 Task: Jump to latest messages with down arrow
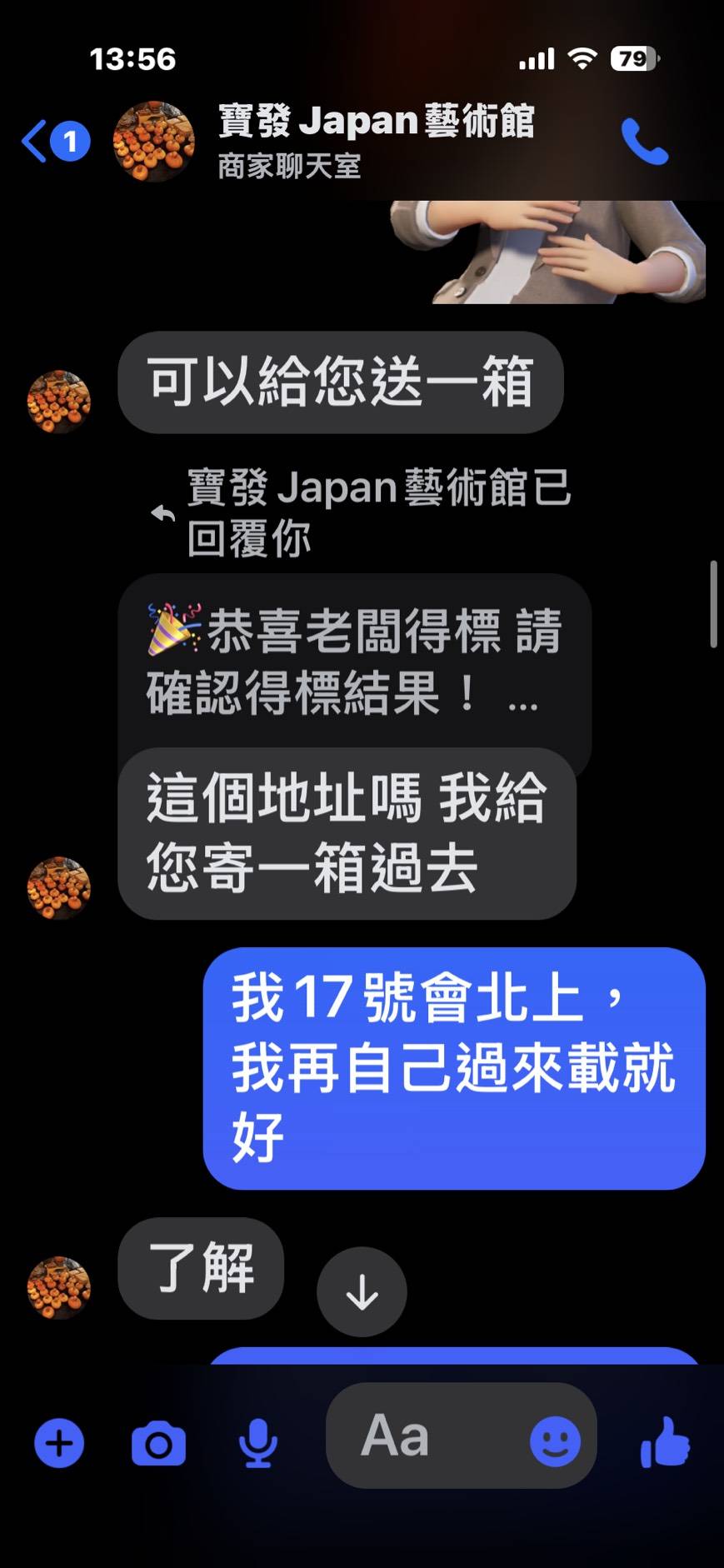pyautogui.click(x=362, y=1291)
